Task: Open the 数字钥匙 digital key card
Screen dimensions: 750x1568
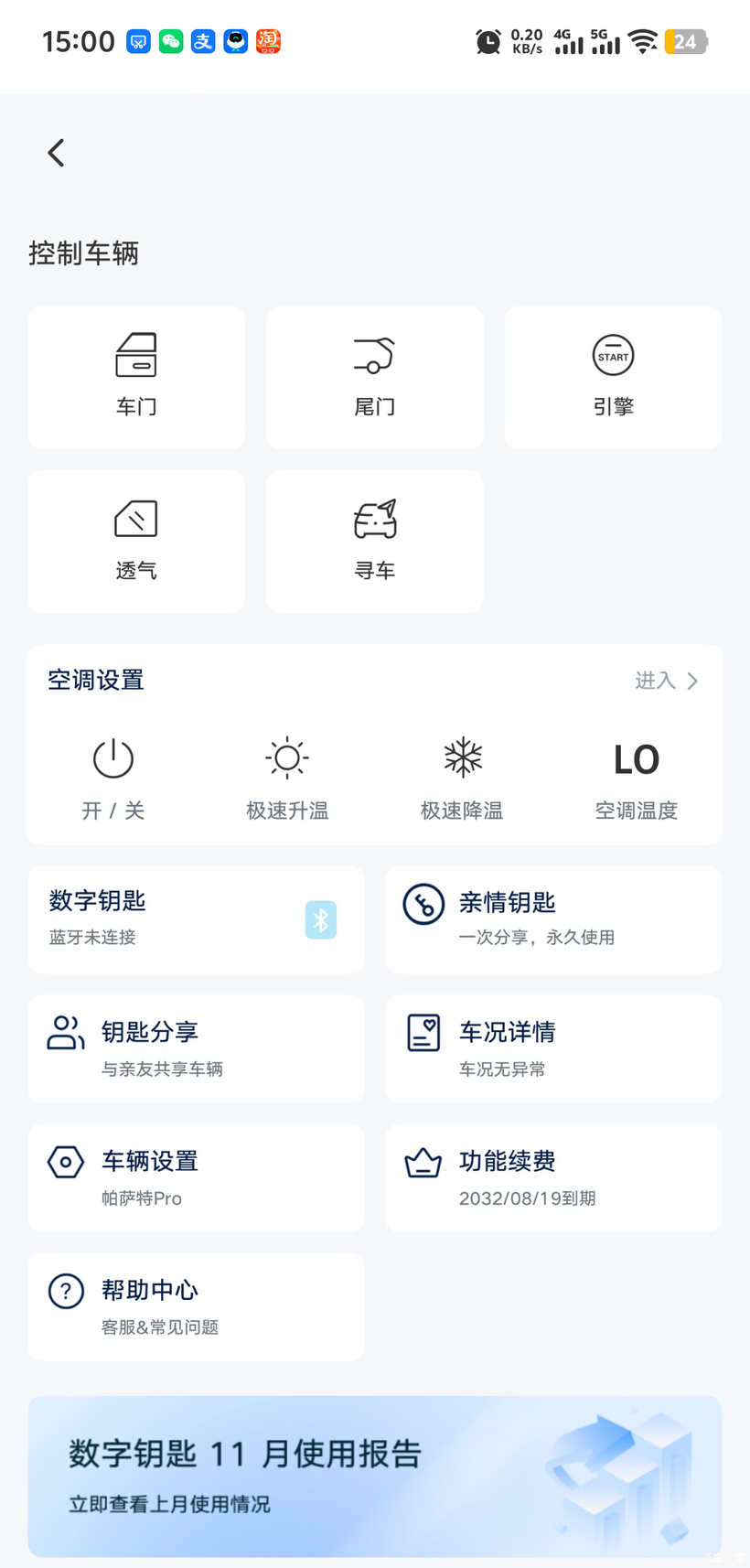Action: pos(196,919)
